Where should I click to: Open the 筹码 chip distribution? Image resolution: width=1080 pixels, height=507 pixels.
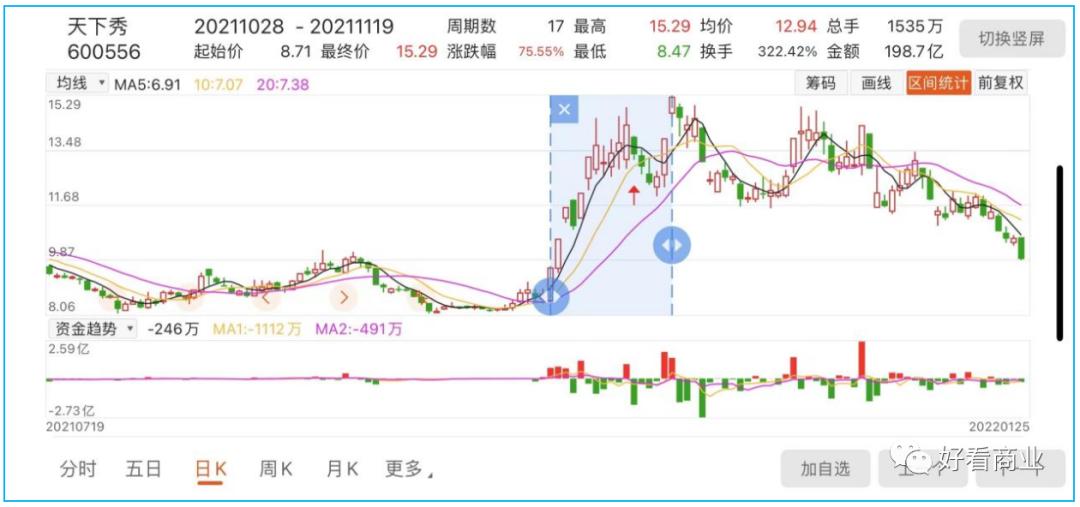point(820,84)
